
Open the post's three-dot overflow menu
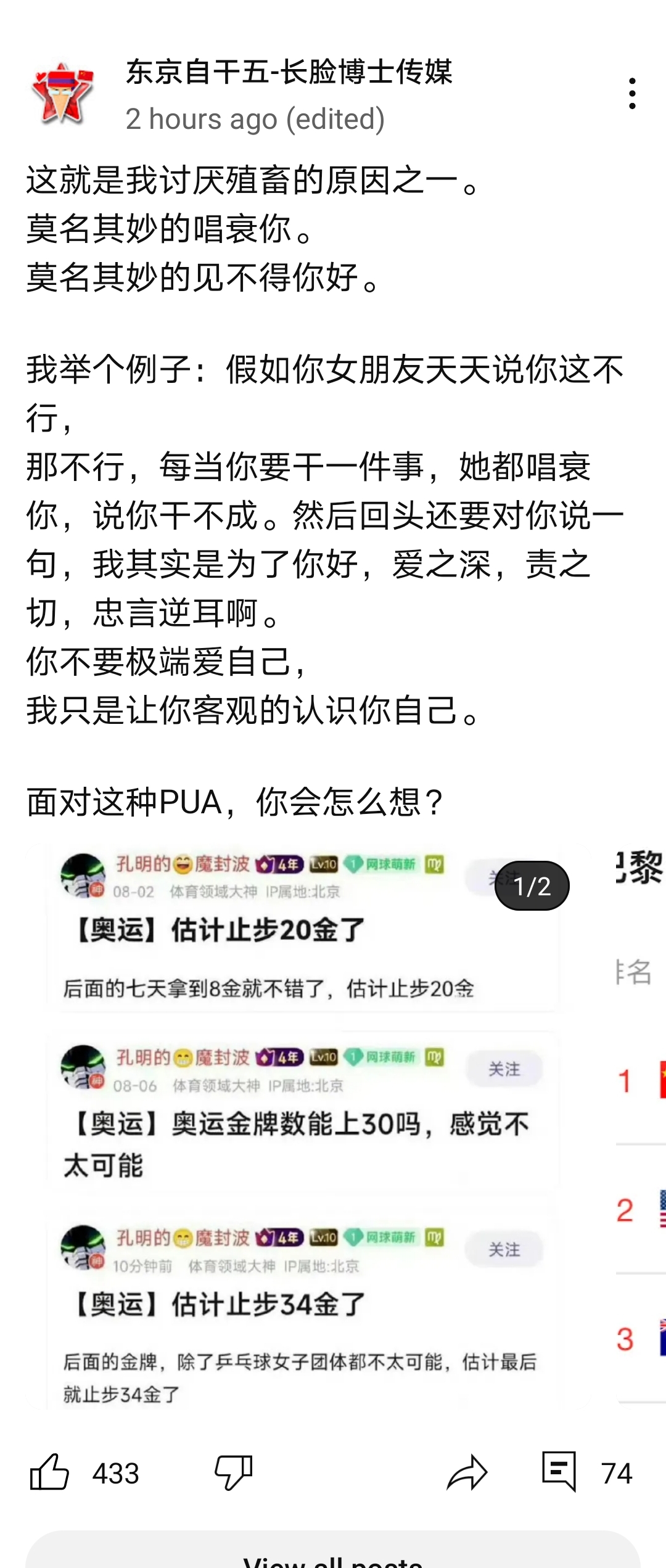(x=632, y=94)
